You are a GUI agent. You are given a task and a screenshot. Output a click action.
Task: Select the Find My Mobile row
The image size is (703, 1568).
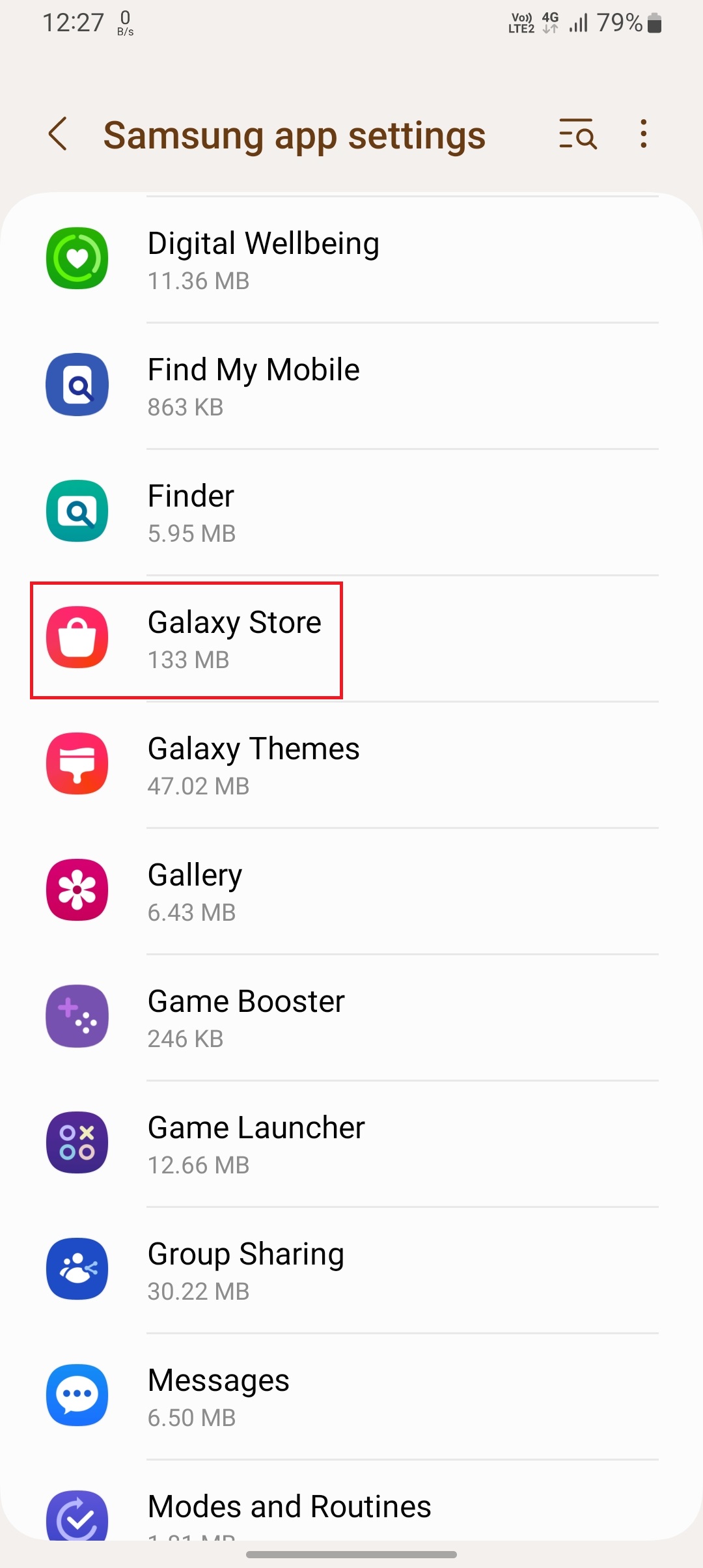point(351,386)
